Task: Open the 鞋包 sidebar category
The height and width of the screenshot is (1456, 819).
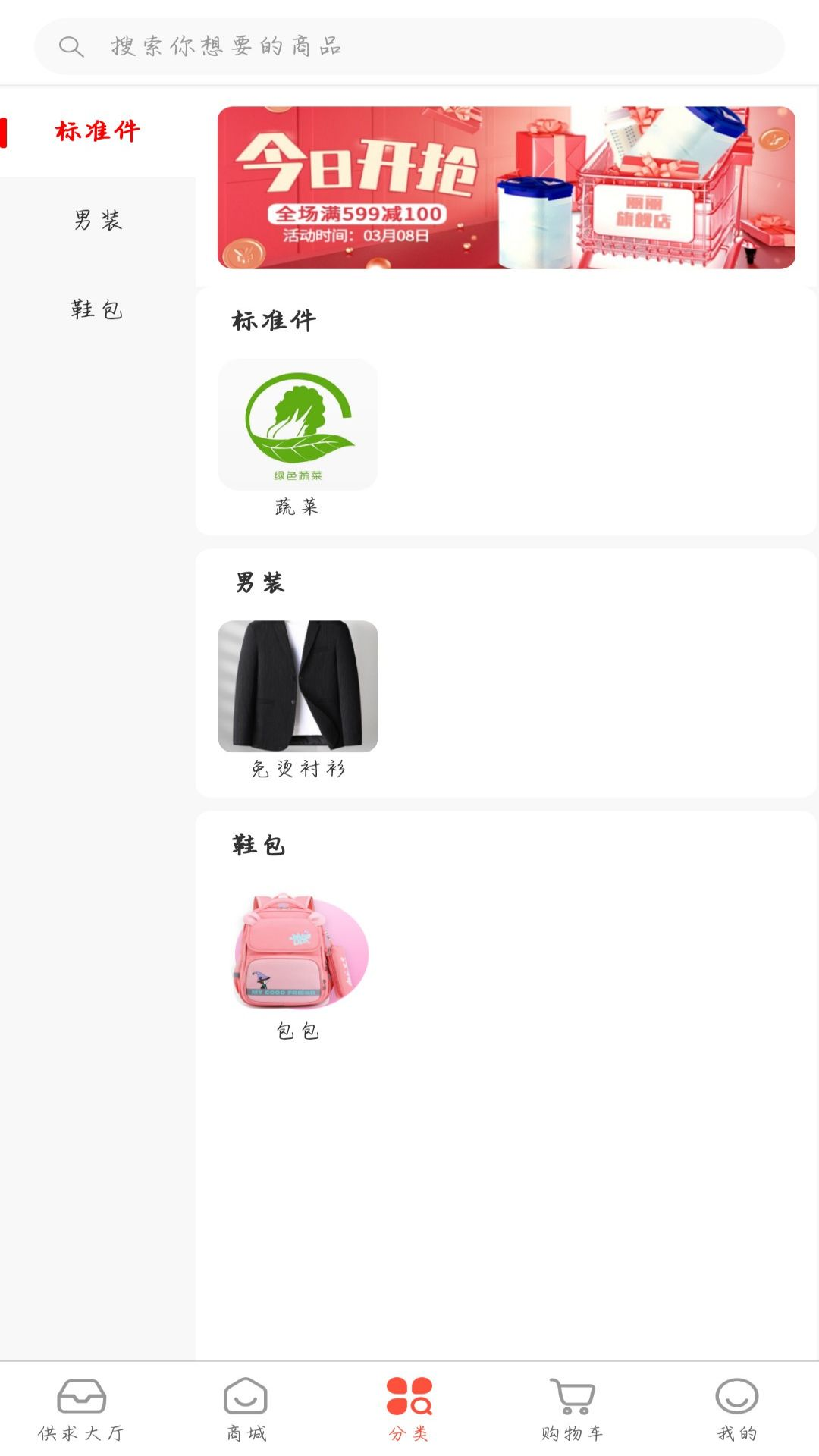Action: tap(96, 310)
